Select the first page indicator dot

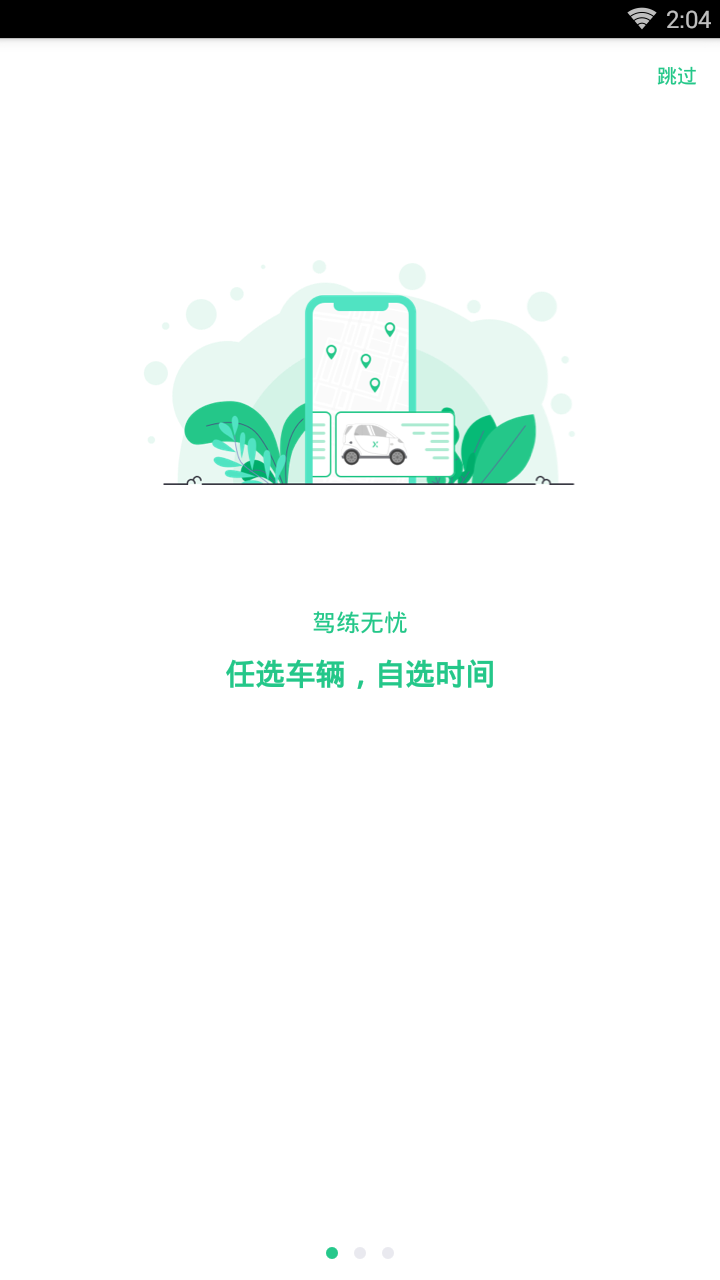331,1251
